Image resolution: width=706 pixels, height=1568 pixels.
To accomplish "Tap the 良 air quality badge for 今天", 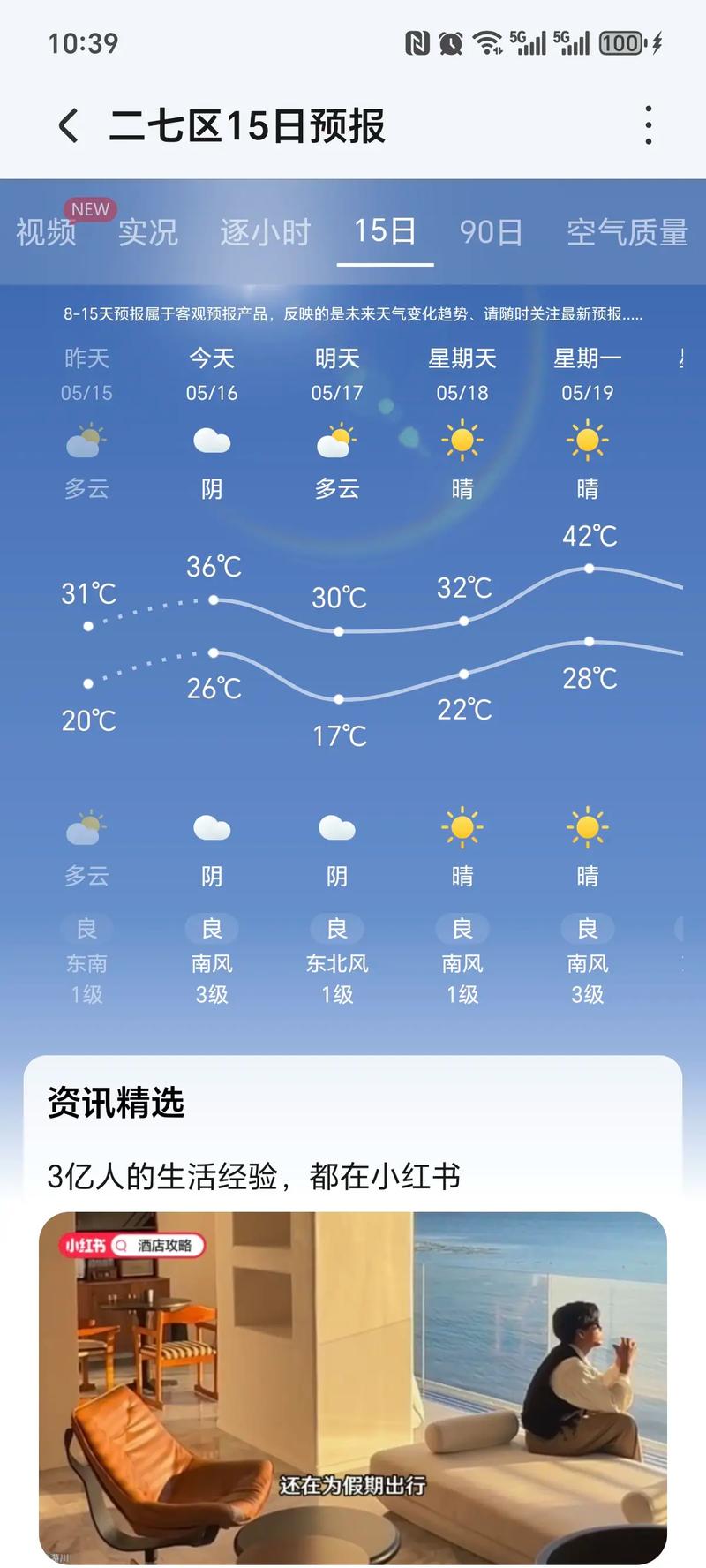I will pyautogui.click(x=212, y=928).
